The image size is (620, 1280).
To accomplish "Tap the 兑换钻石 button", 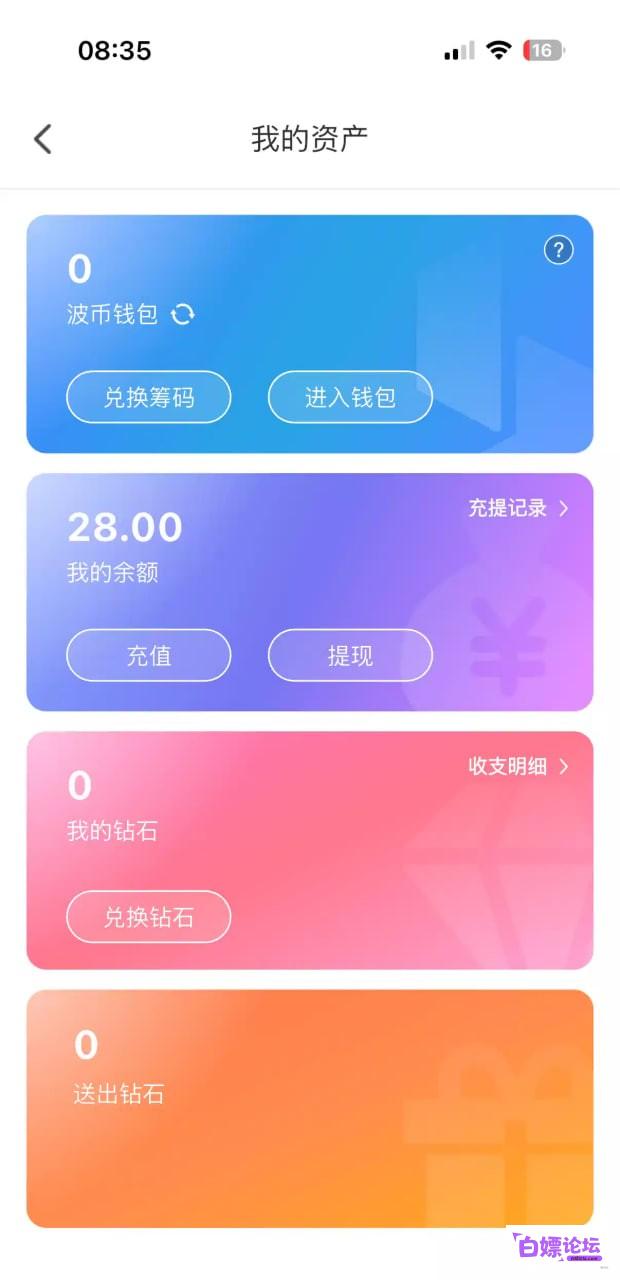I will click(149, 917).
